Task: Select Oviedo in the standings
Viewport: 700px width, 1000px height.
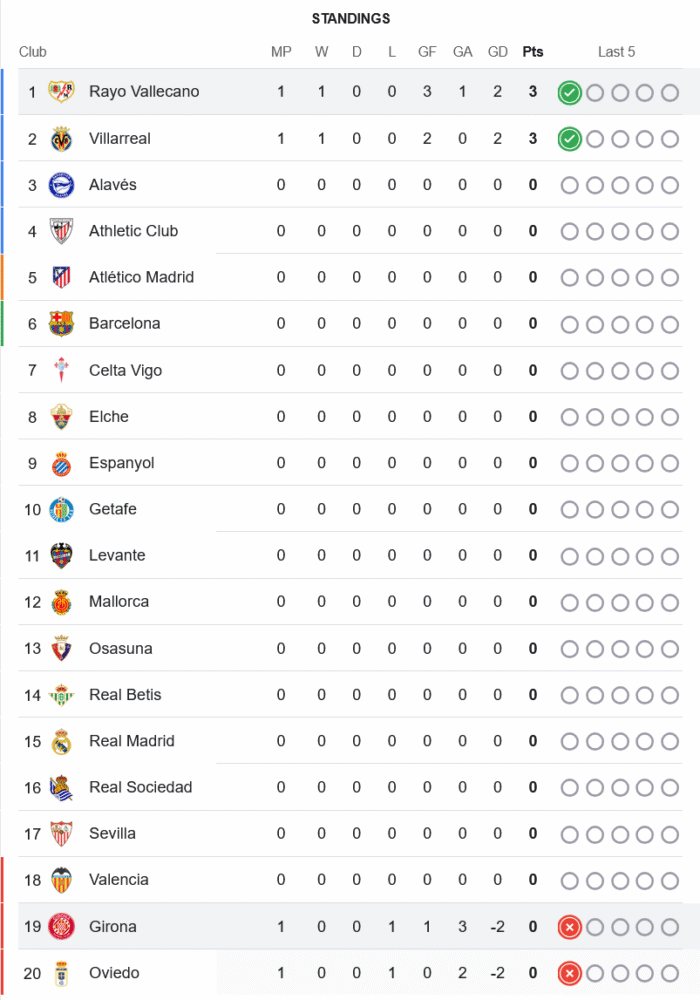Action: [x=114, y=973]
